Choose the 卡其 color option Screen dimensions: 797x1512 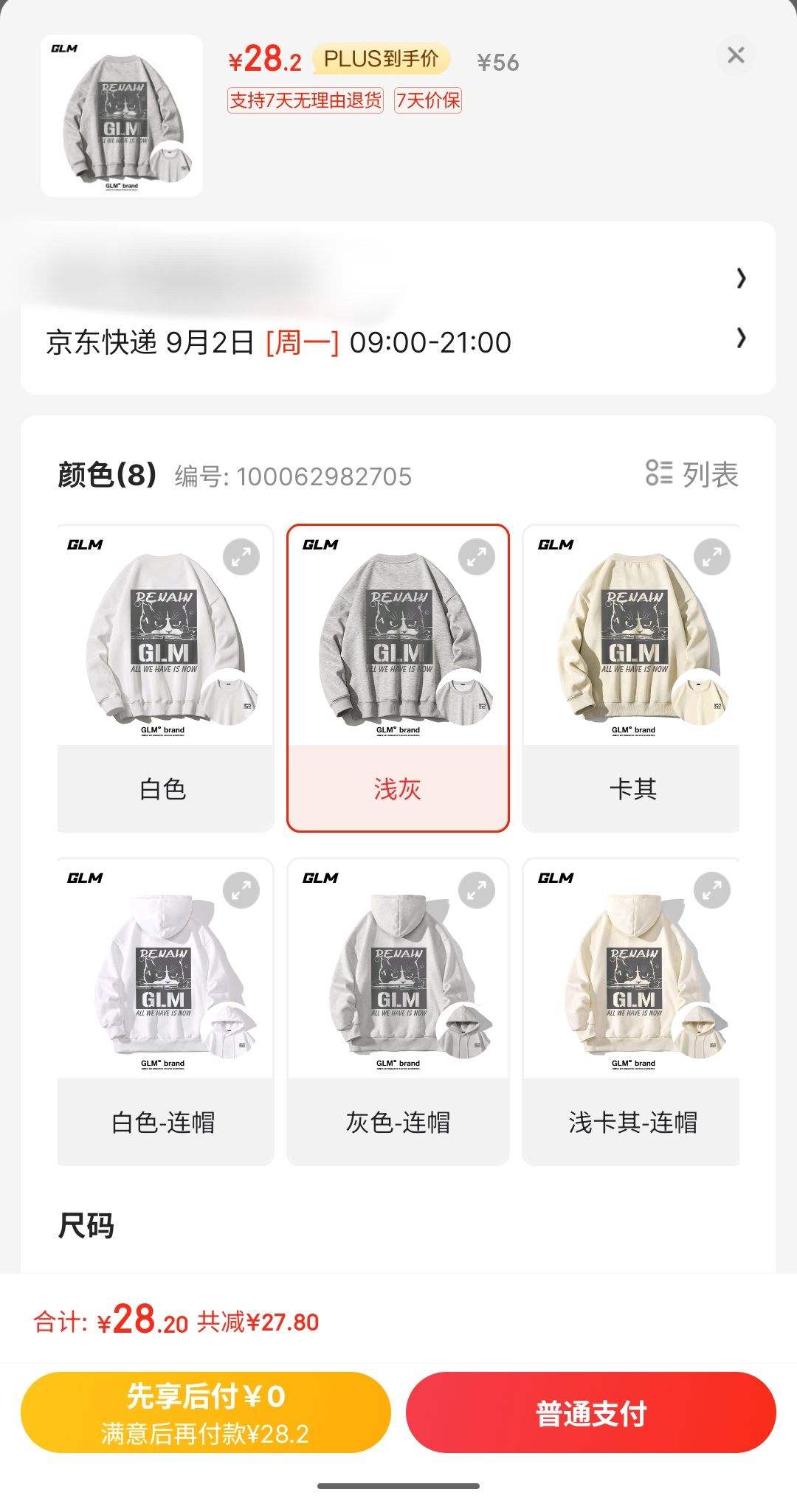(x=632, y=788)
